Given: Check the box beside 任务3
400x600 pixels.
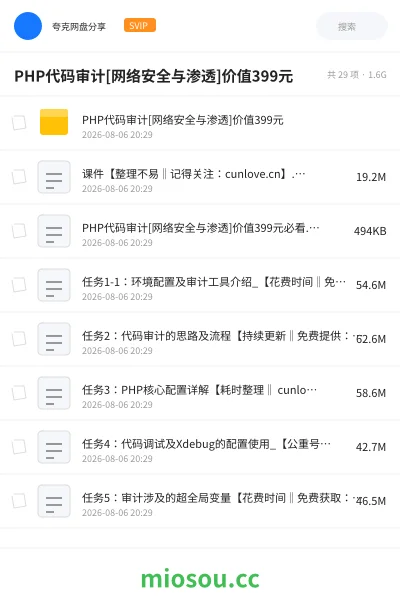Looking at the screenshot, I should 19,393.
